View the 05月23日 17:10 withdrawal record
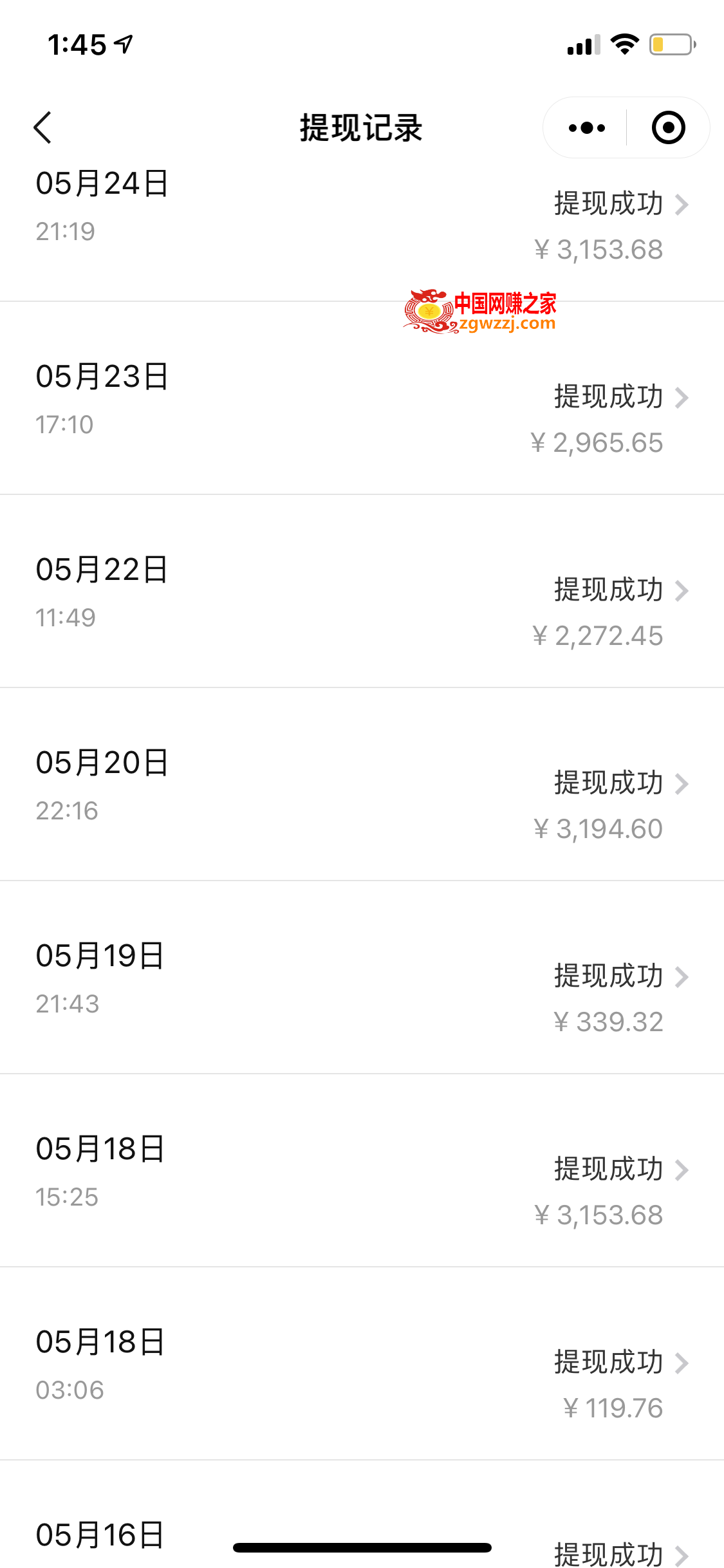Image resolution: width=724 pixels, height=1568 pixels. pyautogui.click(x=362, y=398)
